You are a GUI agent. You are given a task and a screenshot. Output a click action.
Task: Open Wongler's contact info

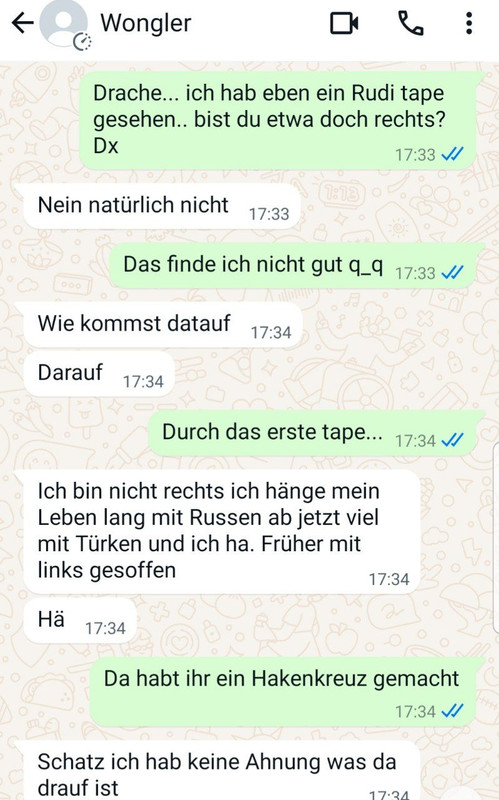[x=145, y=23]
